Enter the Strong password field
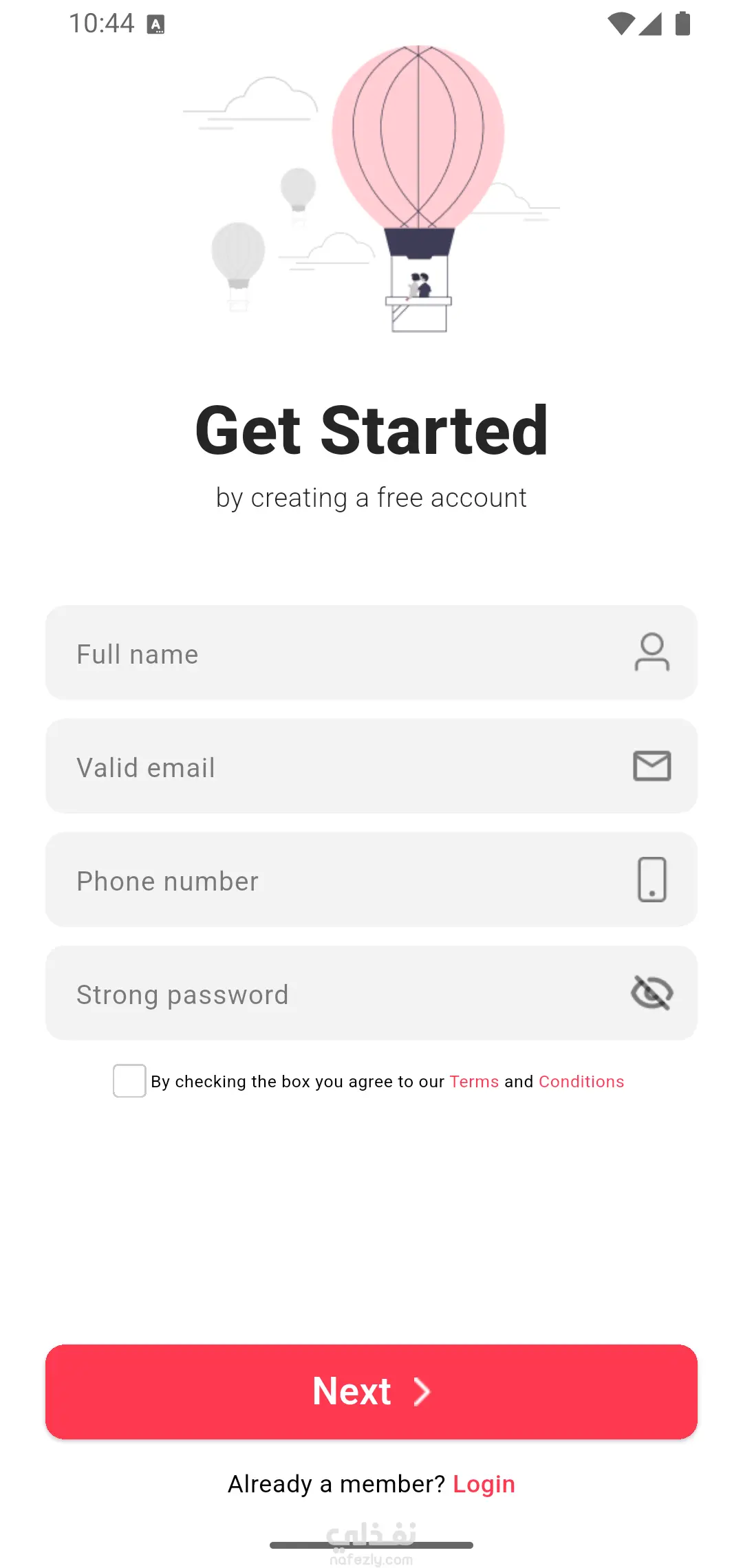The image size is (743, 1568). [371, 993]
